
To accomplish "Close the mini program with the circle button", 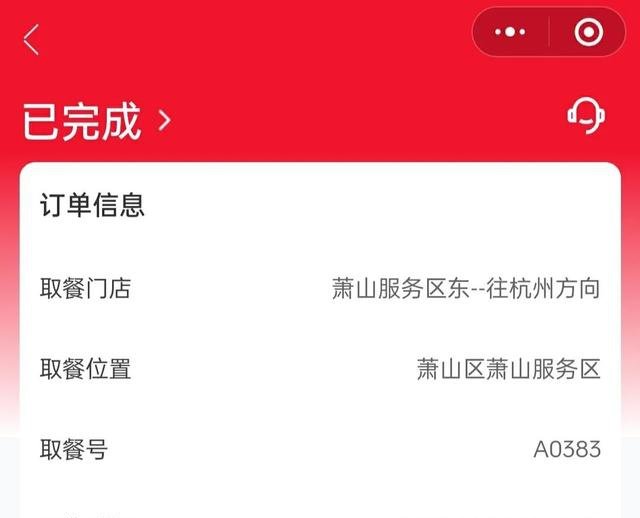I will [x=587, y=32].
